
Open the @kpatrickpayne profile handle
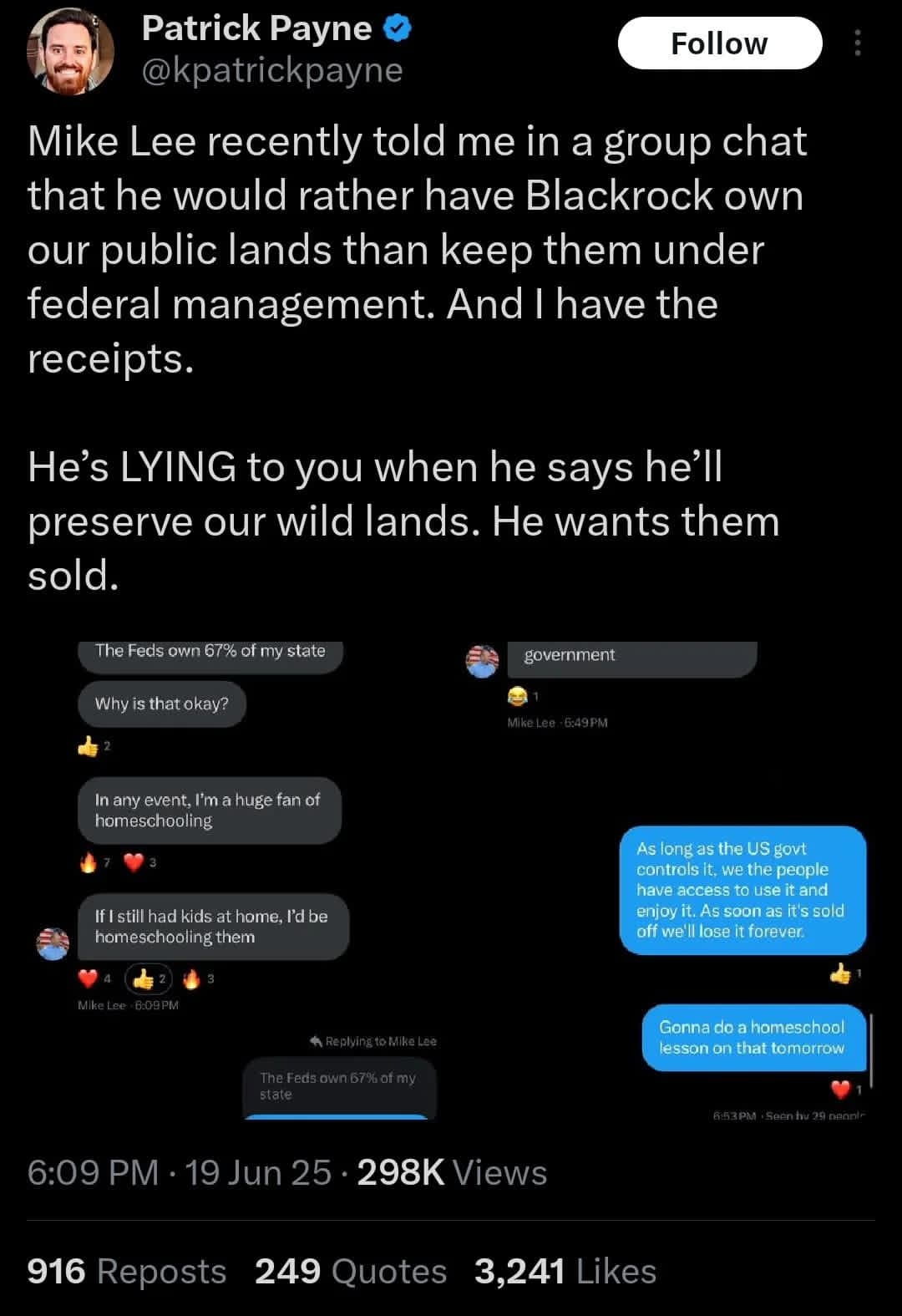pos(272,70)
